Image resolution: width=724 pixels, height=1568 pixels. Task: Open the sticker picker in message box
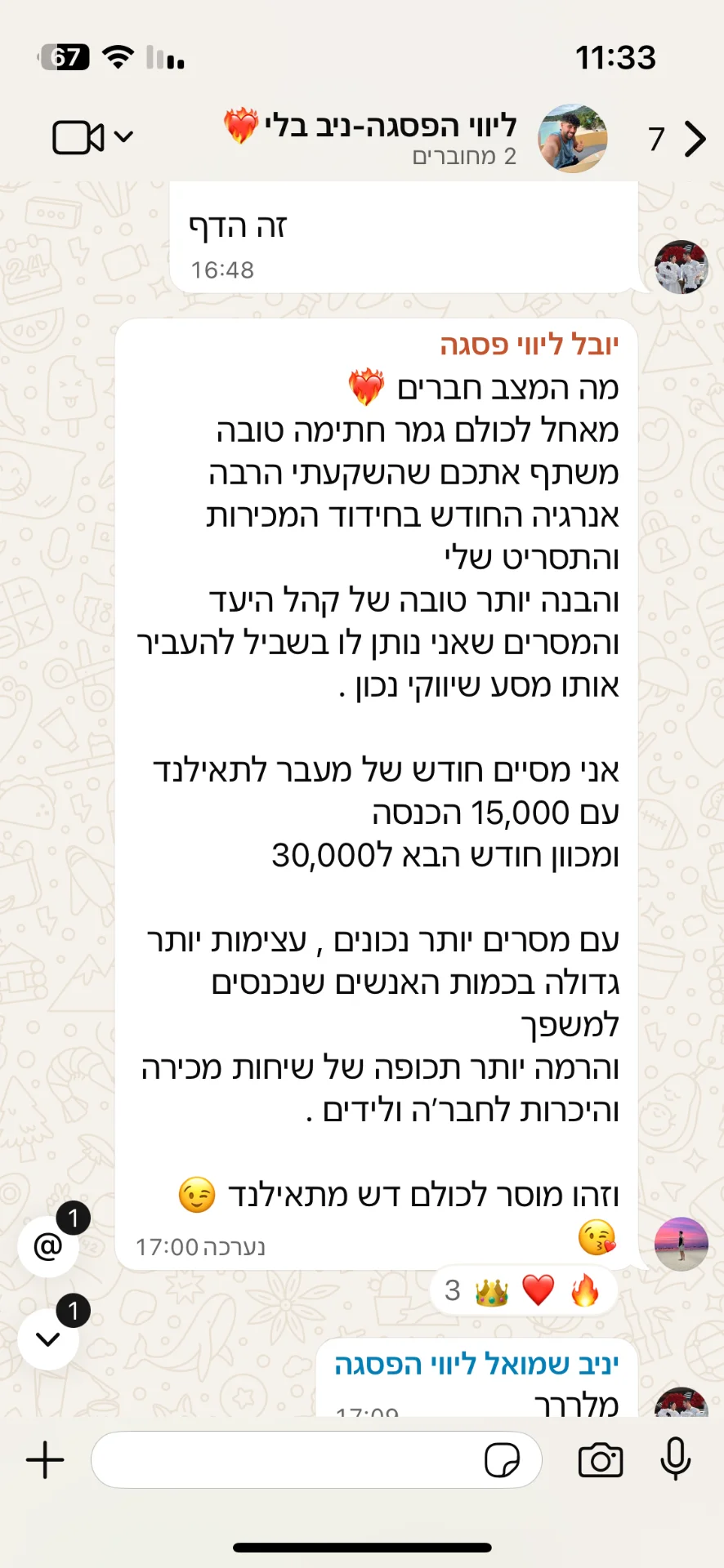point(502,1460)
